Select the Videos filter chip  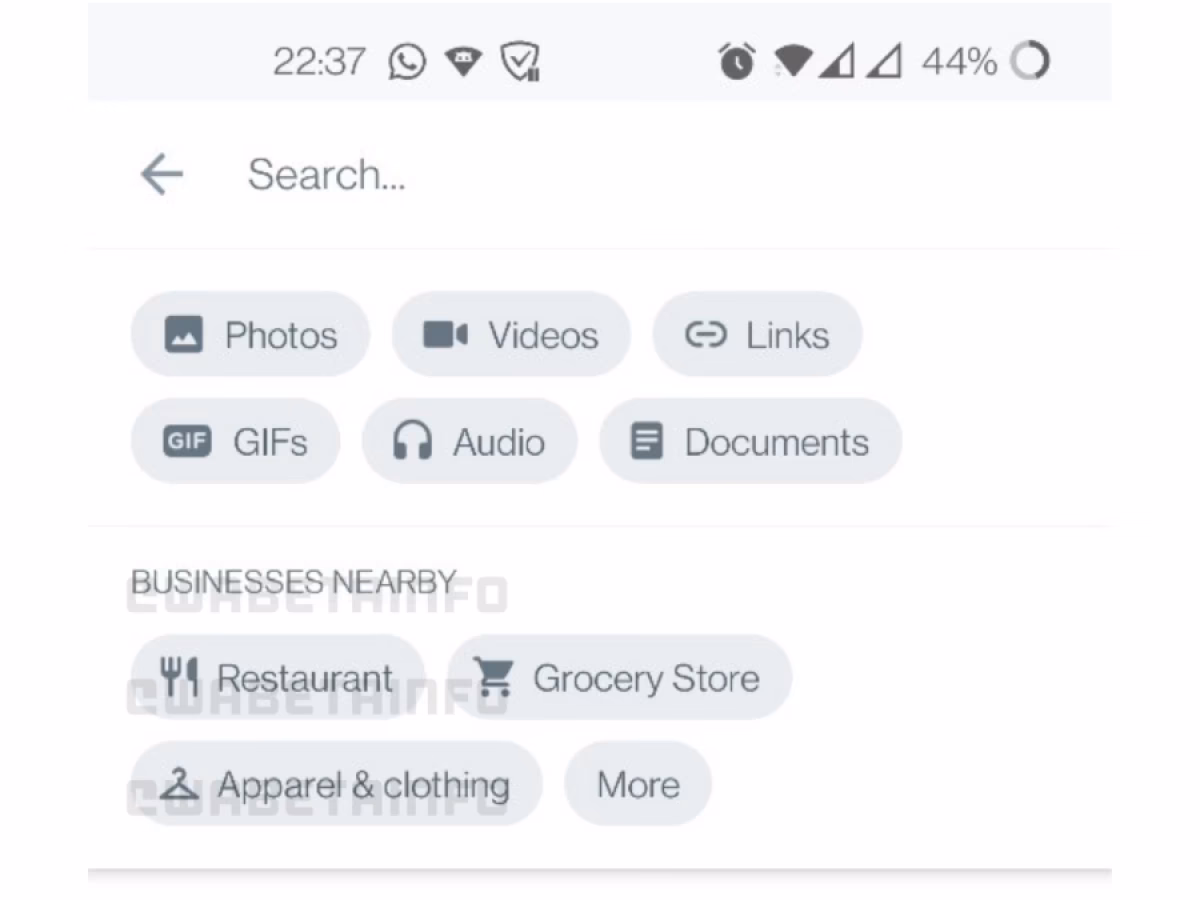pos(511,335)
